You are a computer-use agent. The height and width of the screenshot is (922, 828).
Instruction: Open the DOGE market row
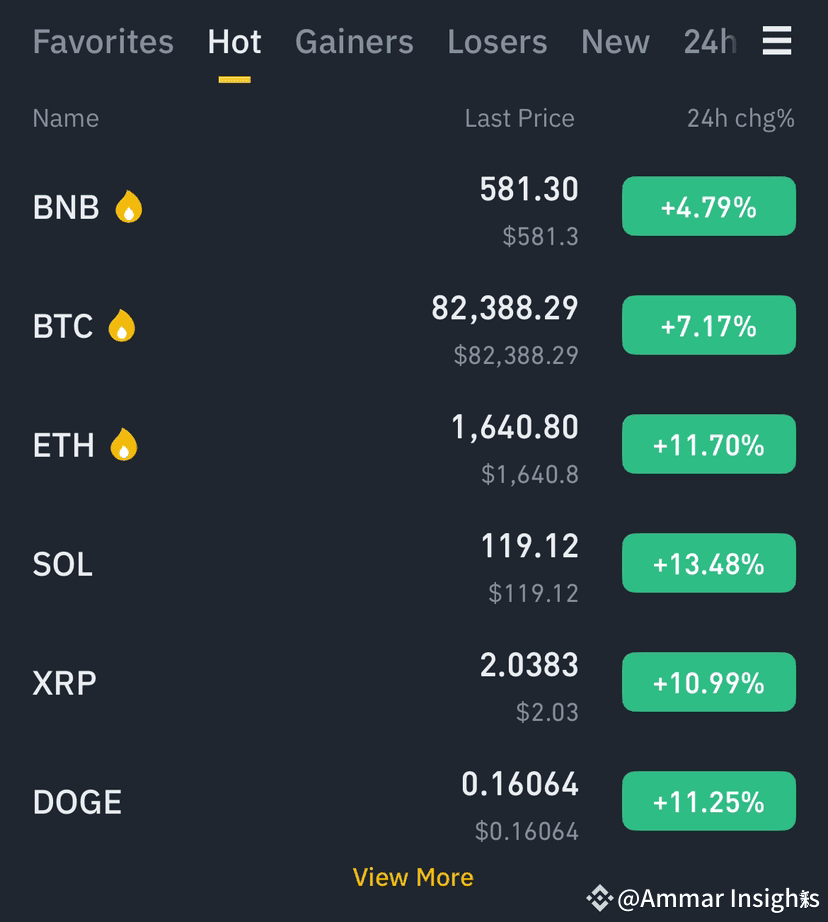point(414,801)
